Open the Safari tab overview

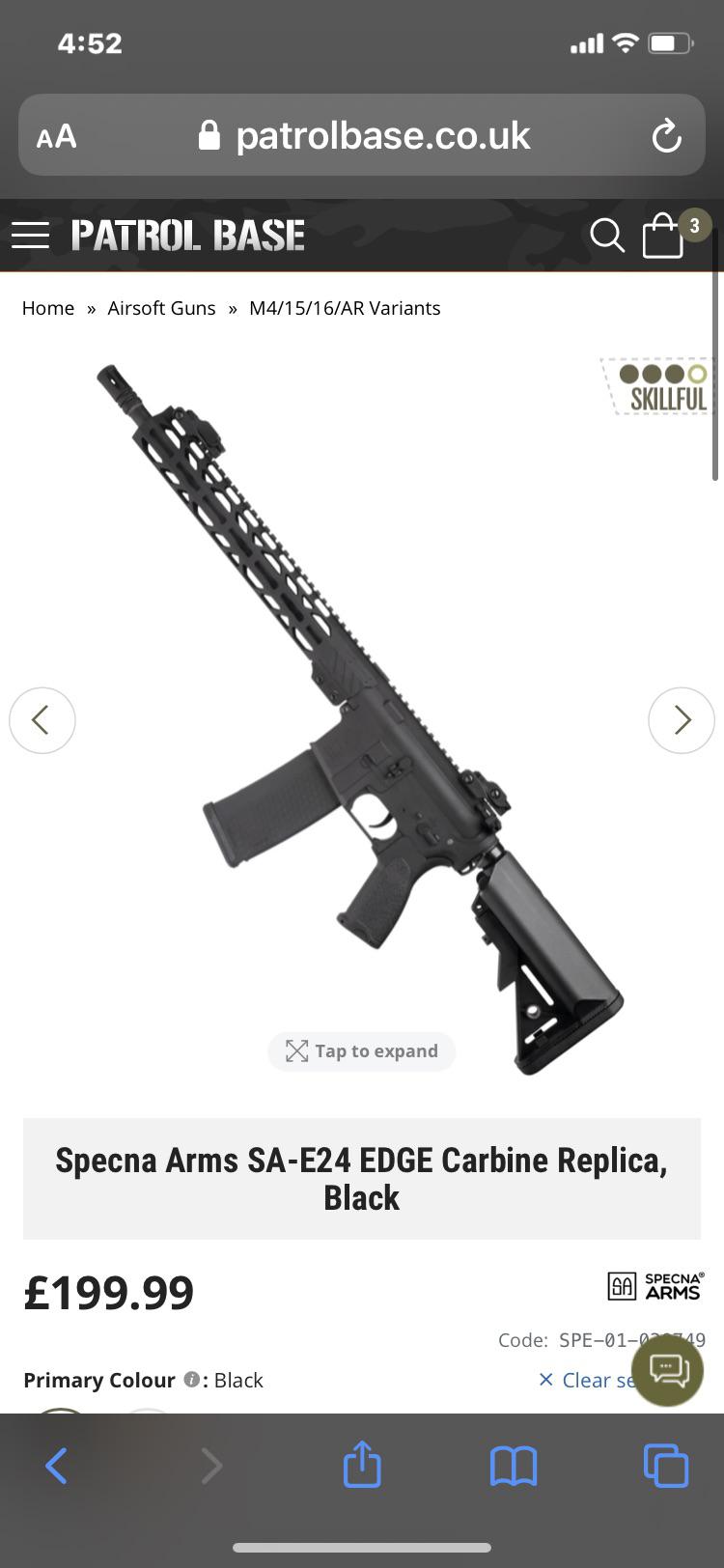666,1465
